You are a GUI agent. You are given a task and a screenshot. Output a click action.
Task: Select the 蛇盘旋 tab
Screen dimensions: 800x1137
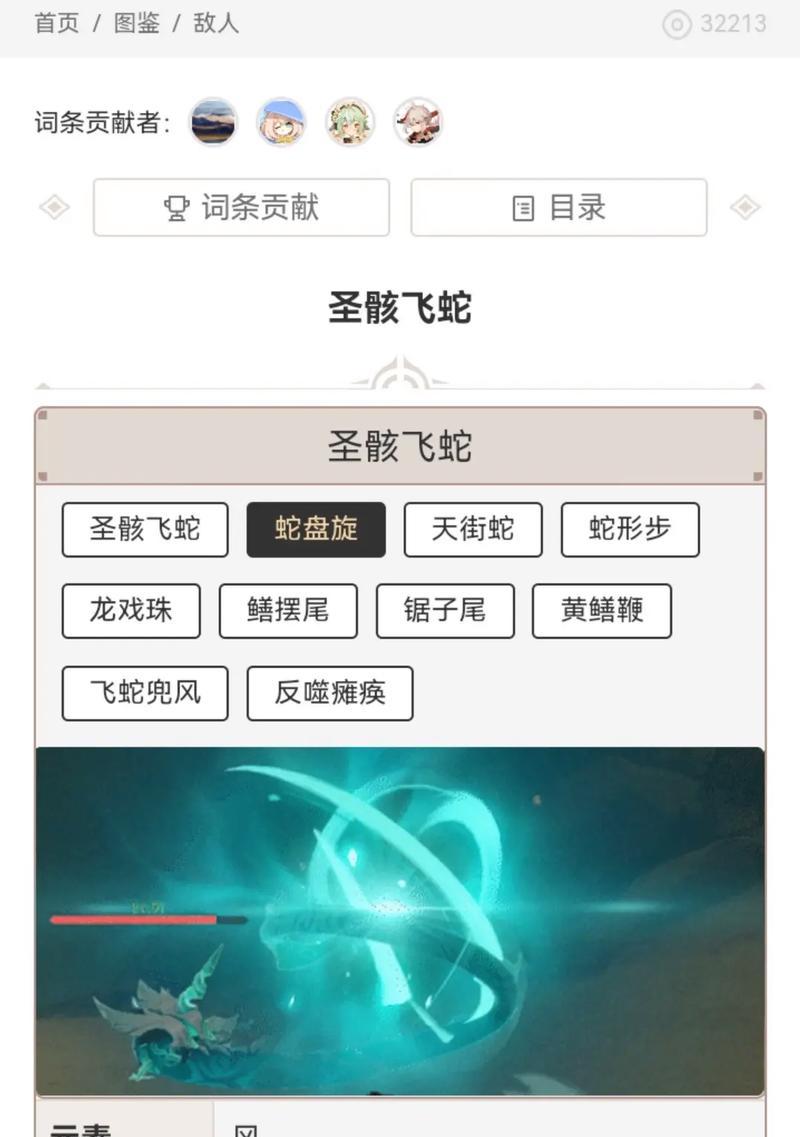316,529
